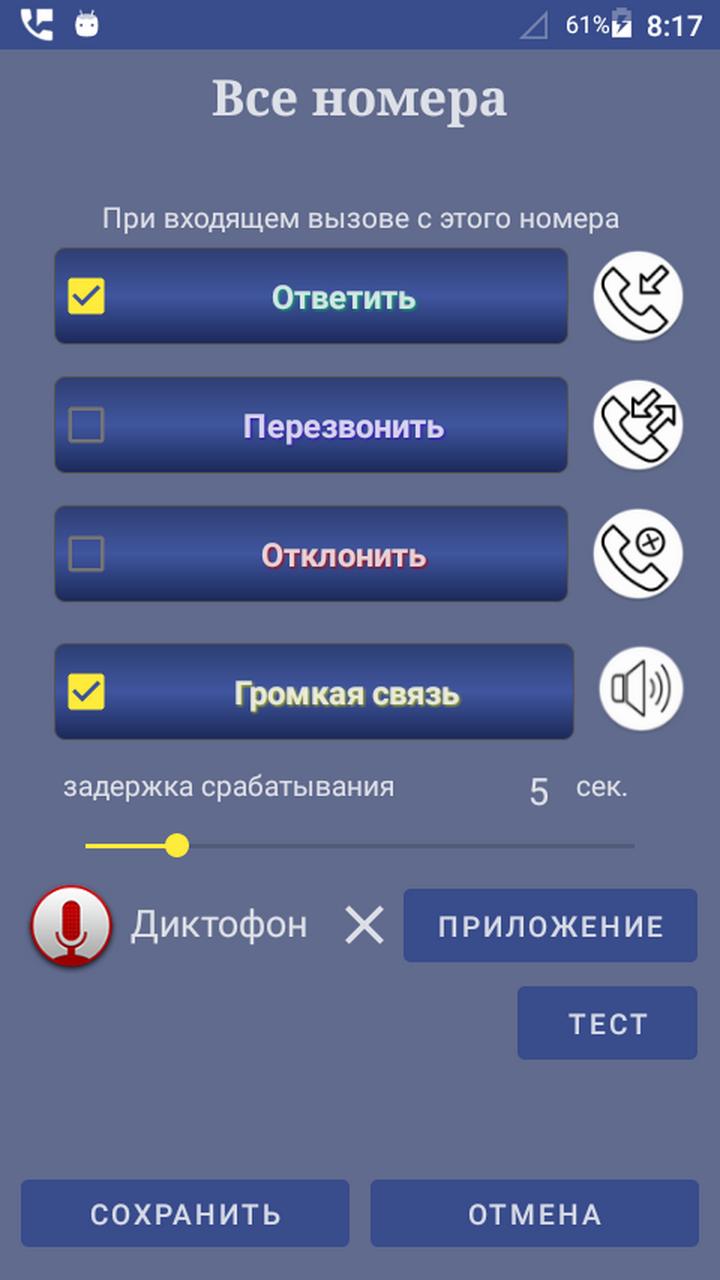This screenshot has width=720, height=1280.
Task: Check the Отклонить option
Action: click(x=86, y=554)
